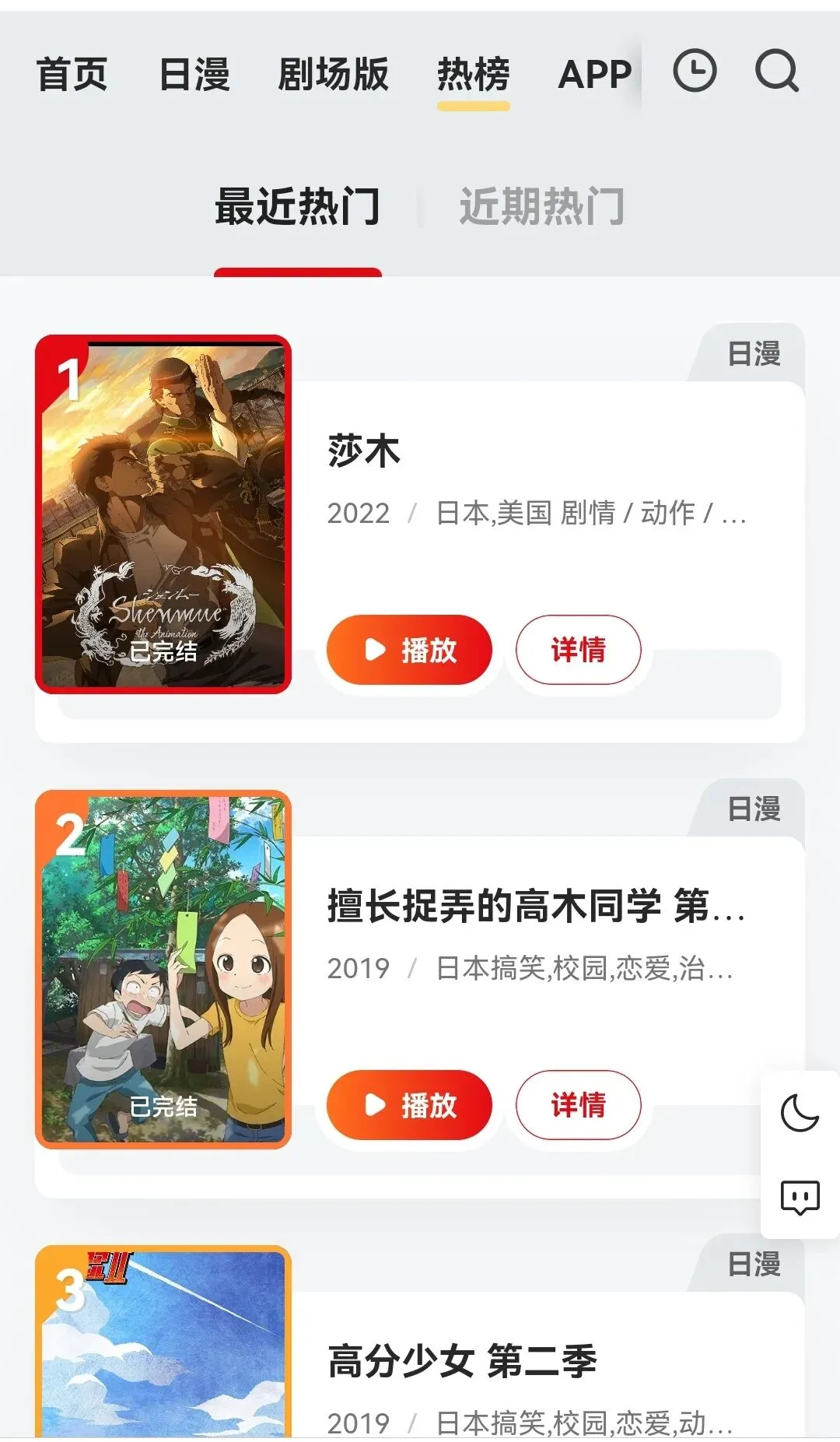
Task: Open the 莎木 poster thumbnail
Action: [163, 514]
